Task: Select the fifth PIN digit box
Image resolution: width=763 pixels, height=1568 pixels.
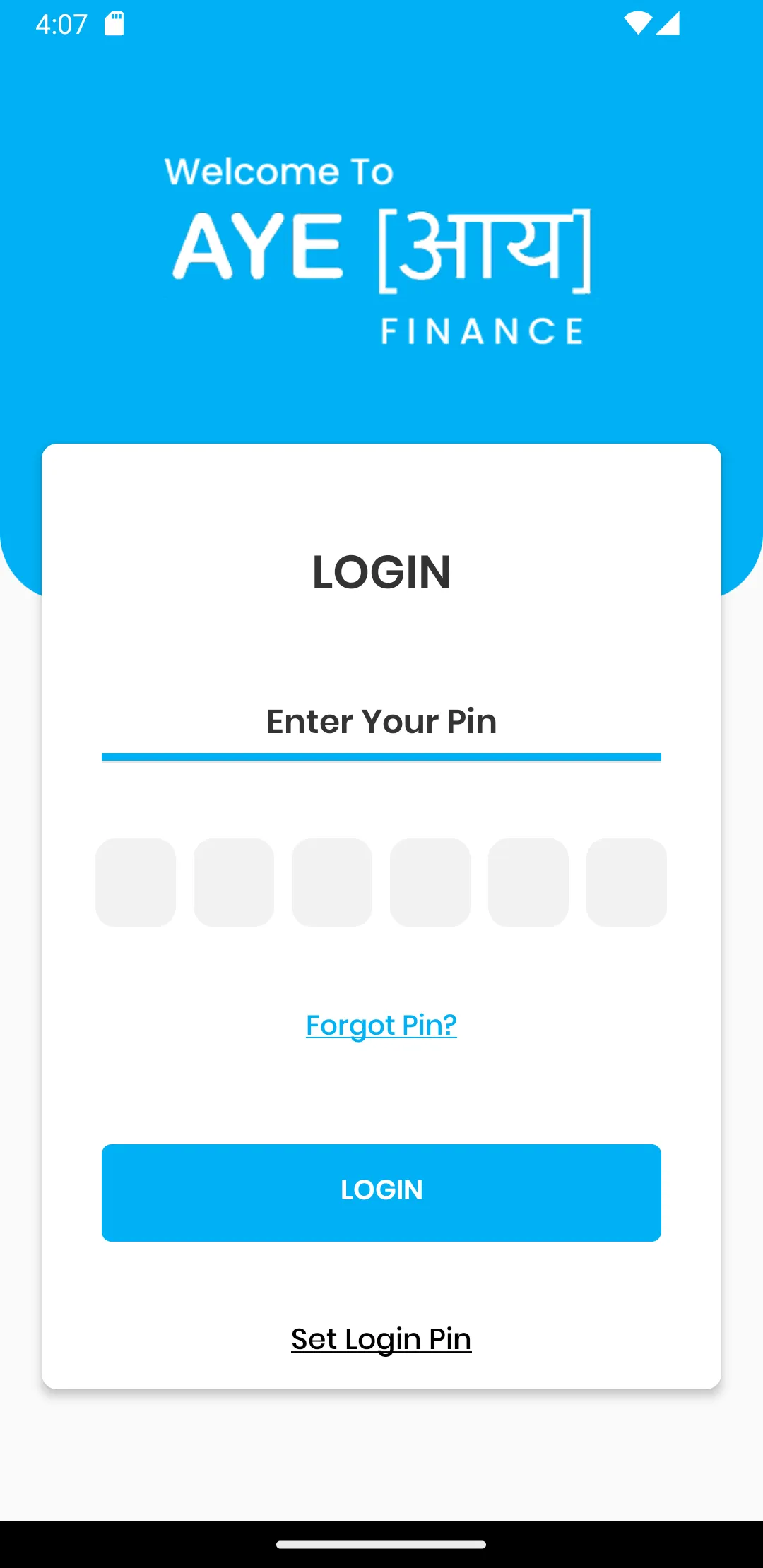Action: 528,882
